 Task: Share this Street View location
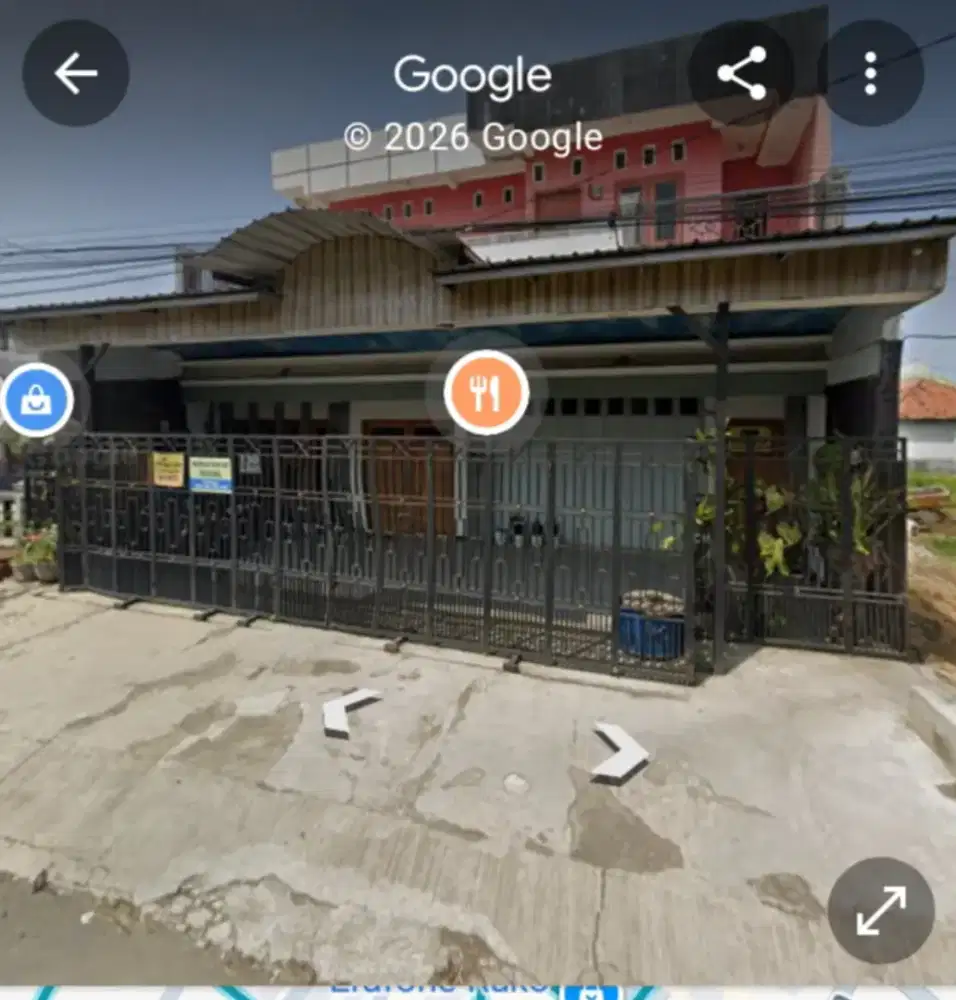tap(742, 73)
